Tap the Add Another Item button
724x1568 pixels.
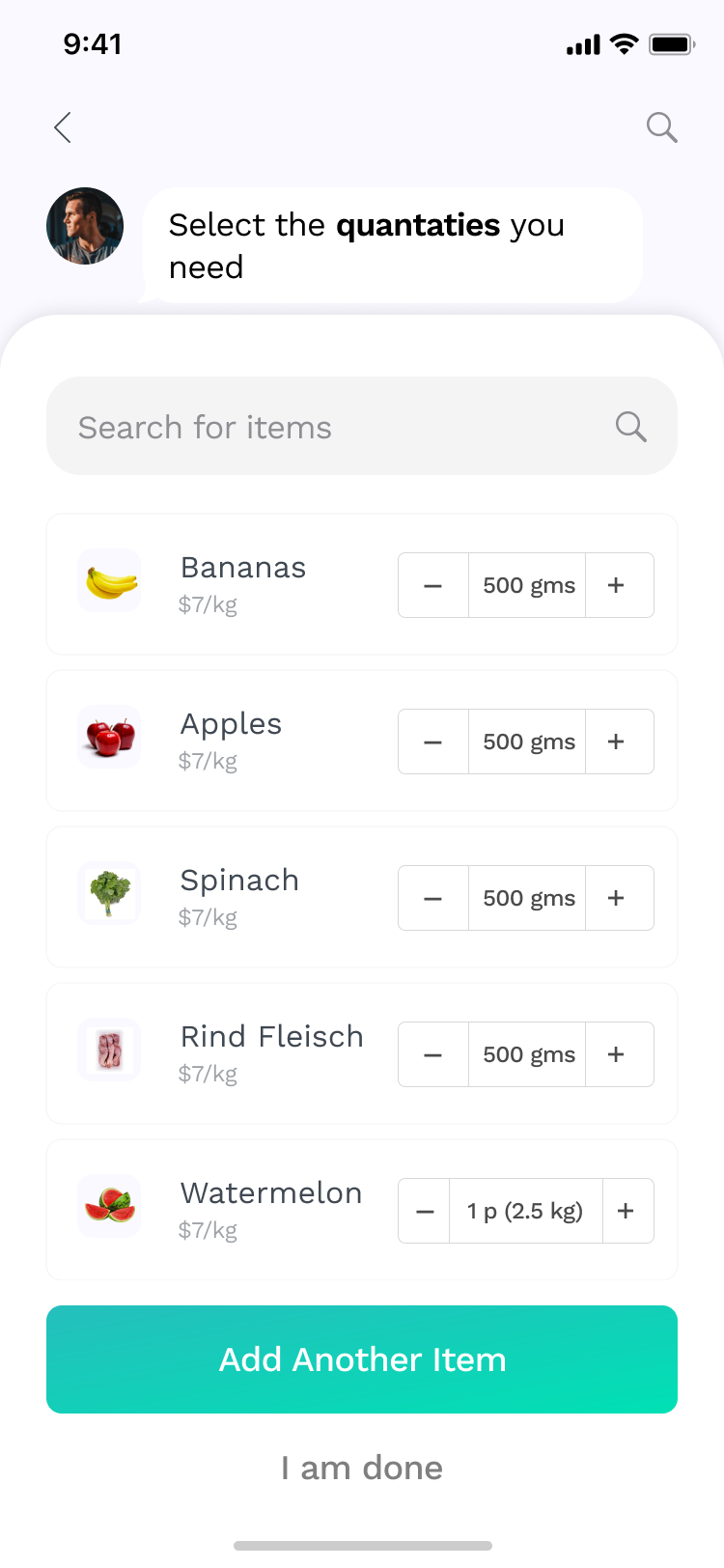362,1359
